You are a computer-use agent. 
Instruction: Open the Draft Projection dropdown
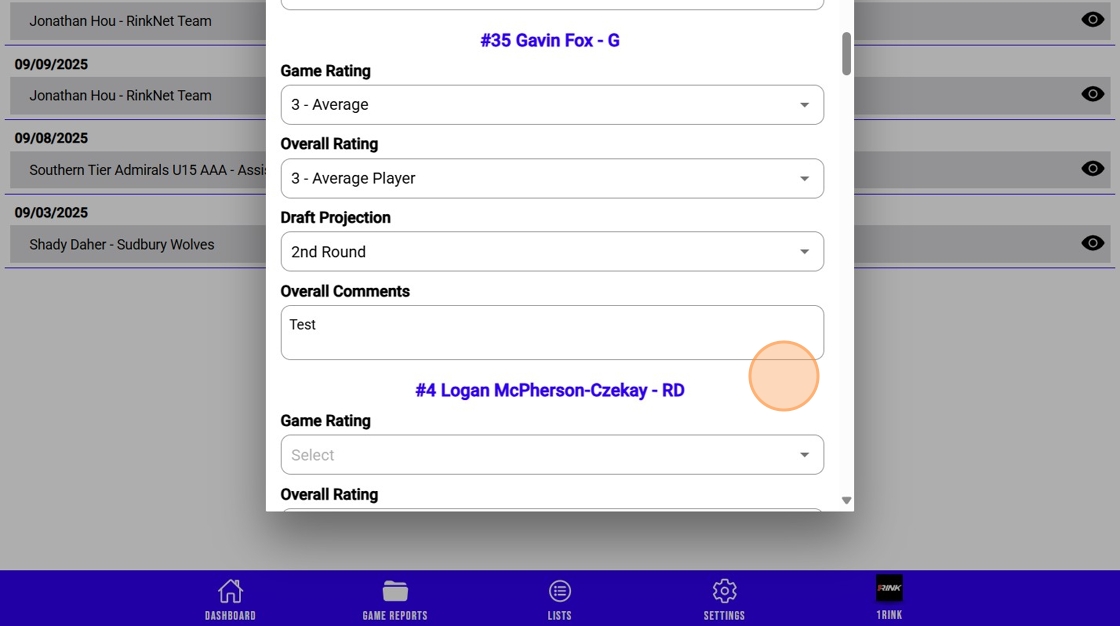click(552, 252)
